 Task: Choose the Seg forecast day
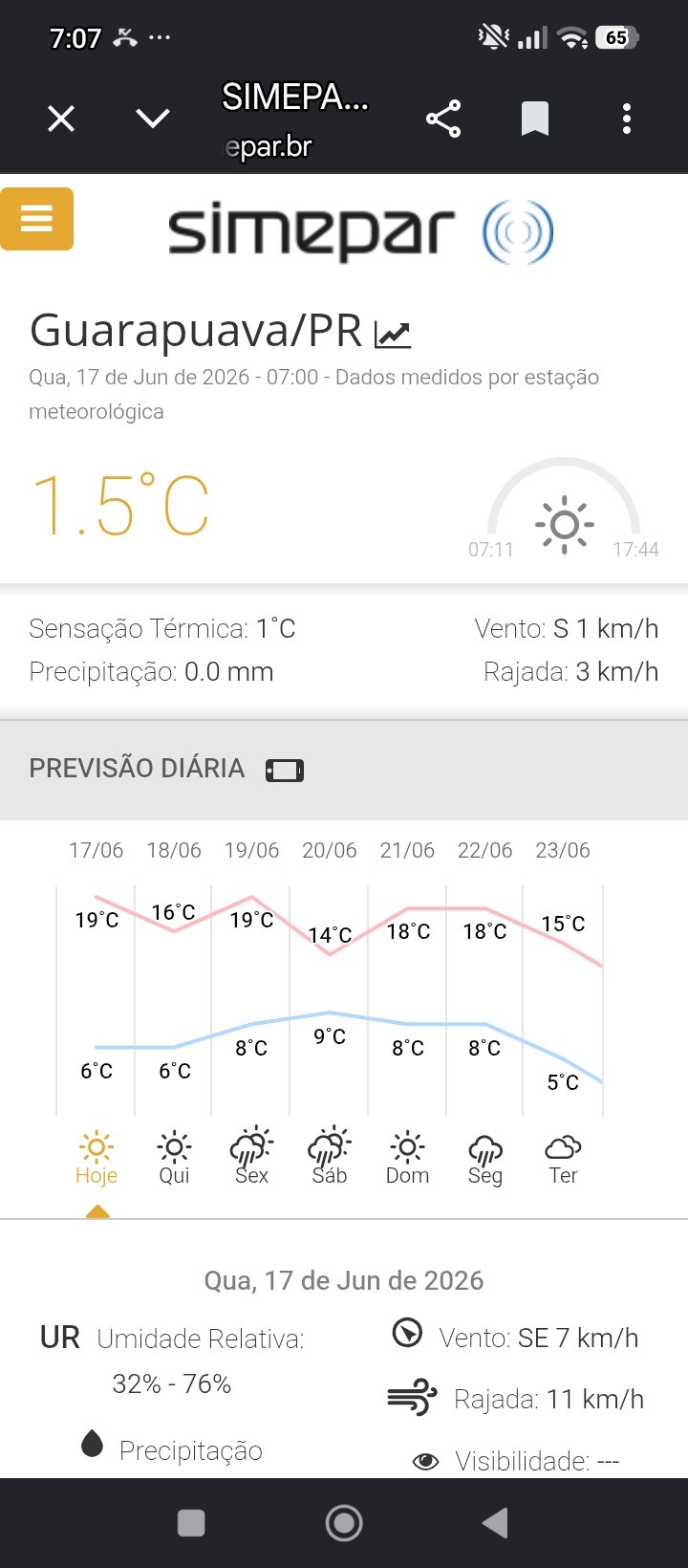(485, 1159)
